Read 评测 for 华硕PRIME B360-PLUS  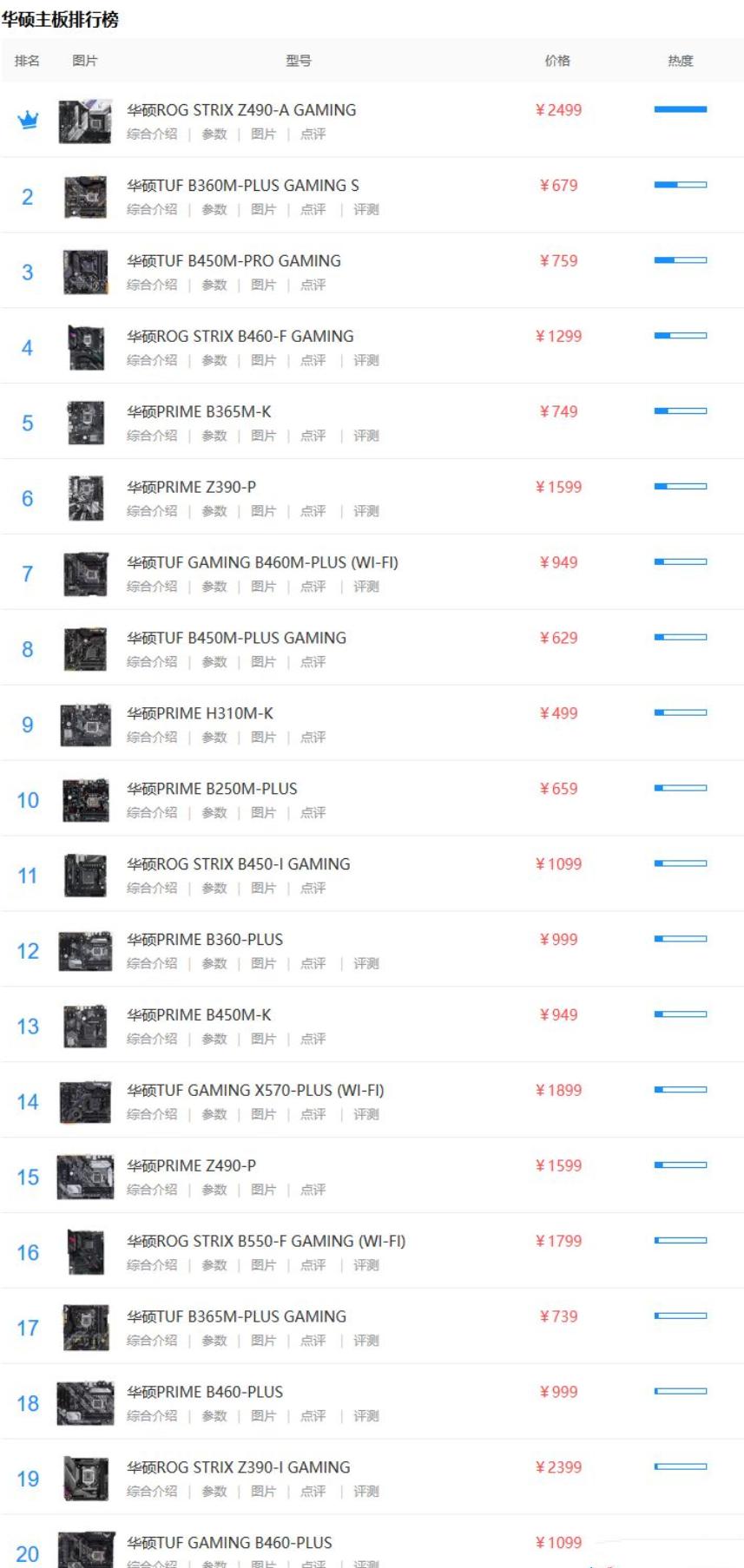pyautogui.click(x=365, y=963)
